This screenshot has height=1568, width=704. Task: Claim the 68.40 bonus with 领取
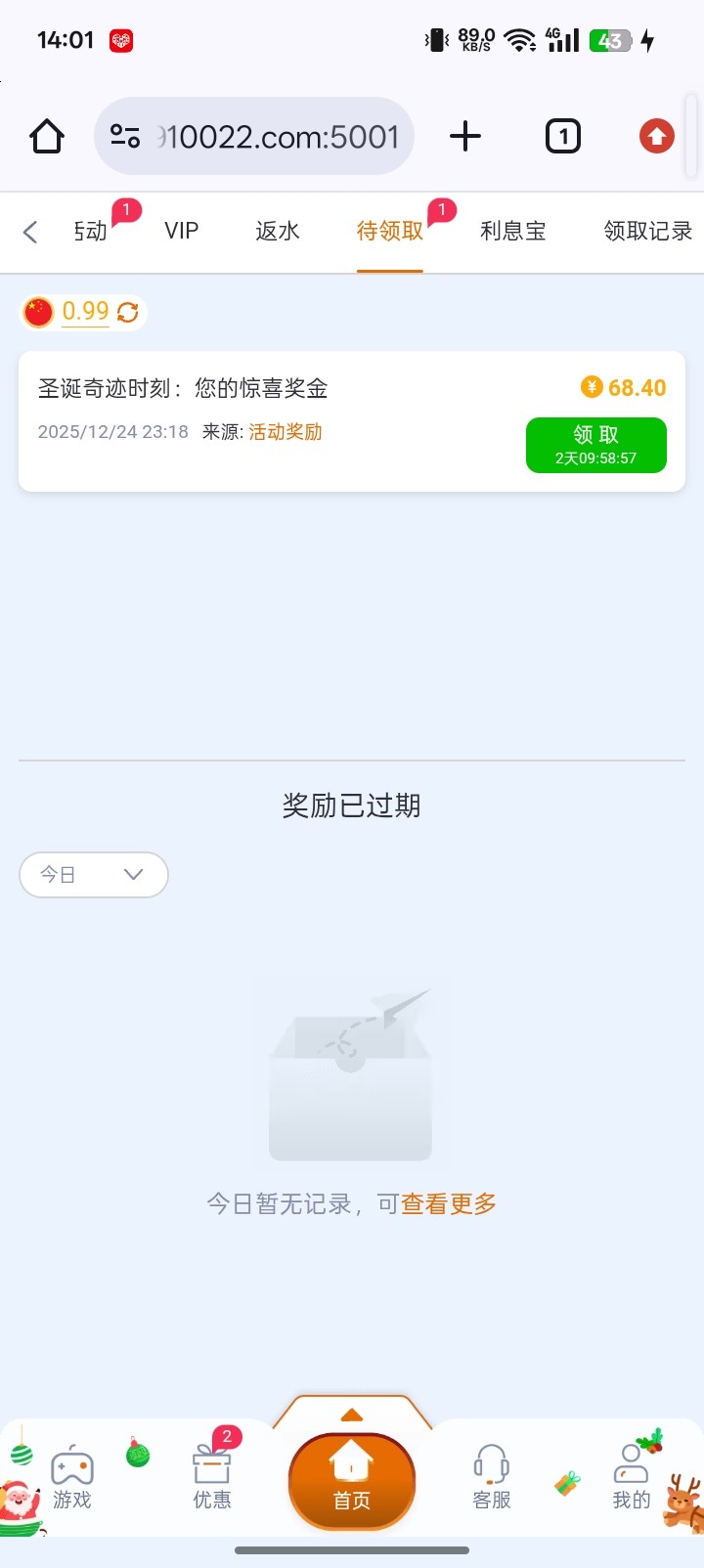click(595, 445)
